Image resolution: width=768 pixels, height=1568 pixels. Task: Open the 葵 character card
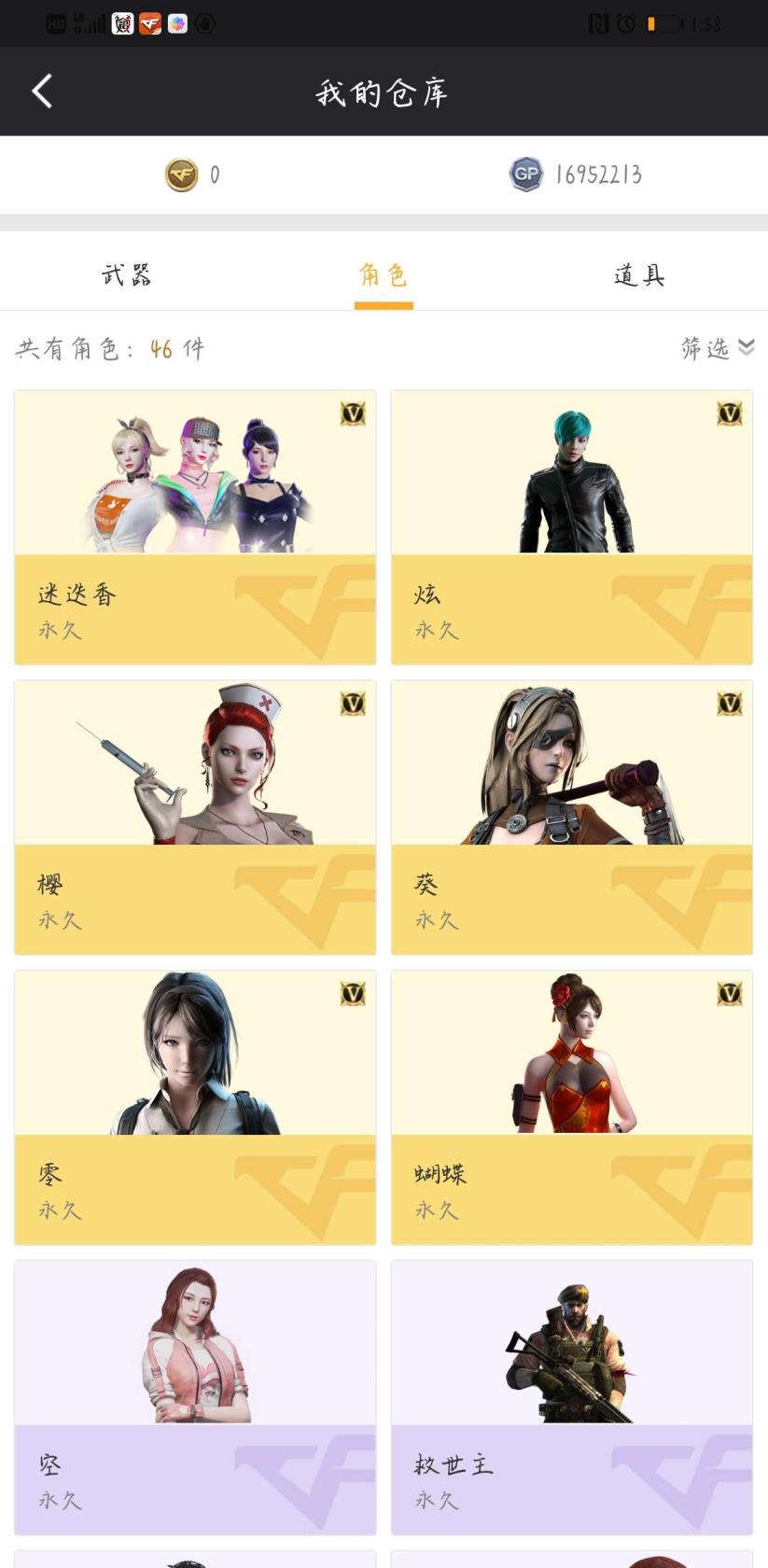point(571,817)
